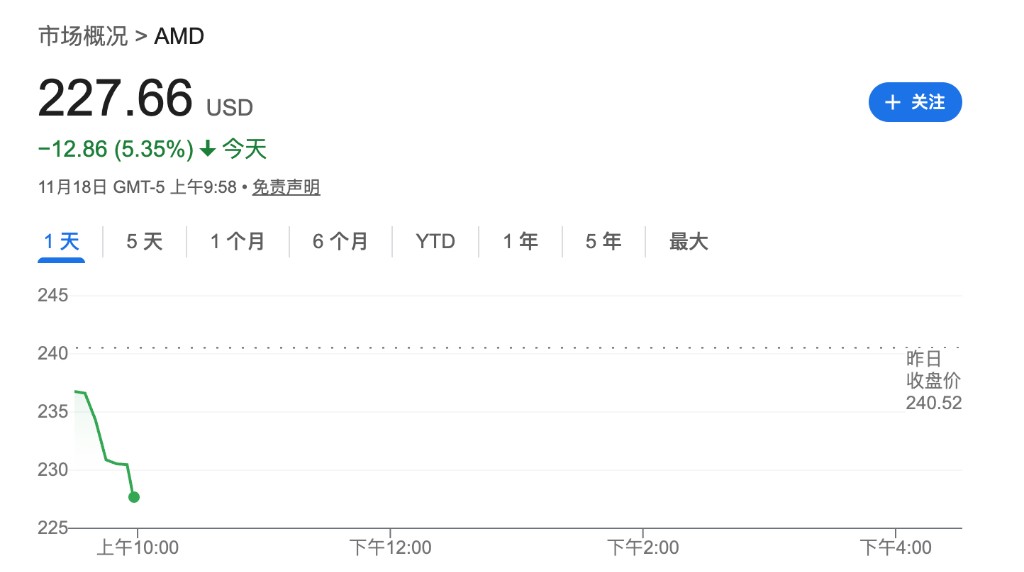
Task: View the 5 年 chart
Action: pos(603,241)
